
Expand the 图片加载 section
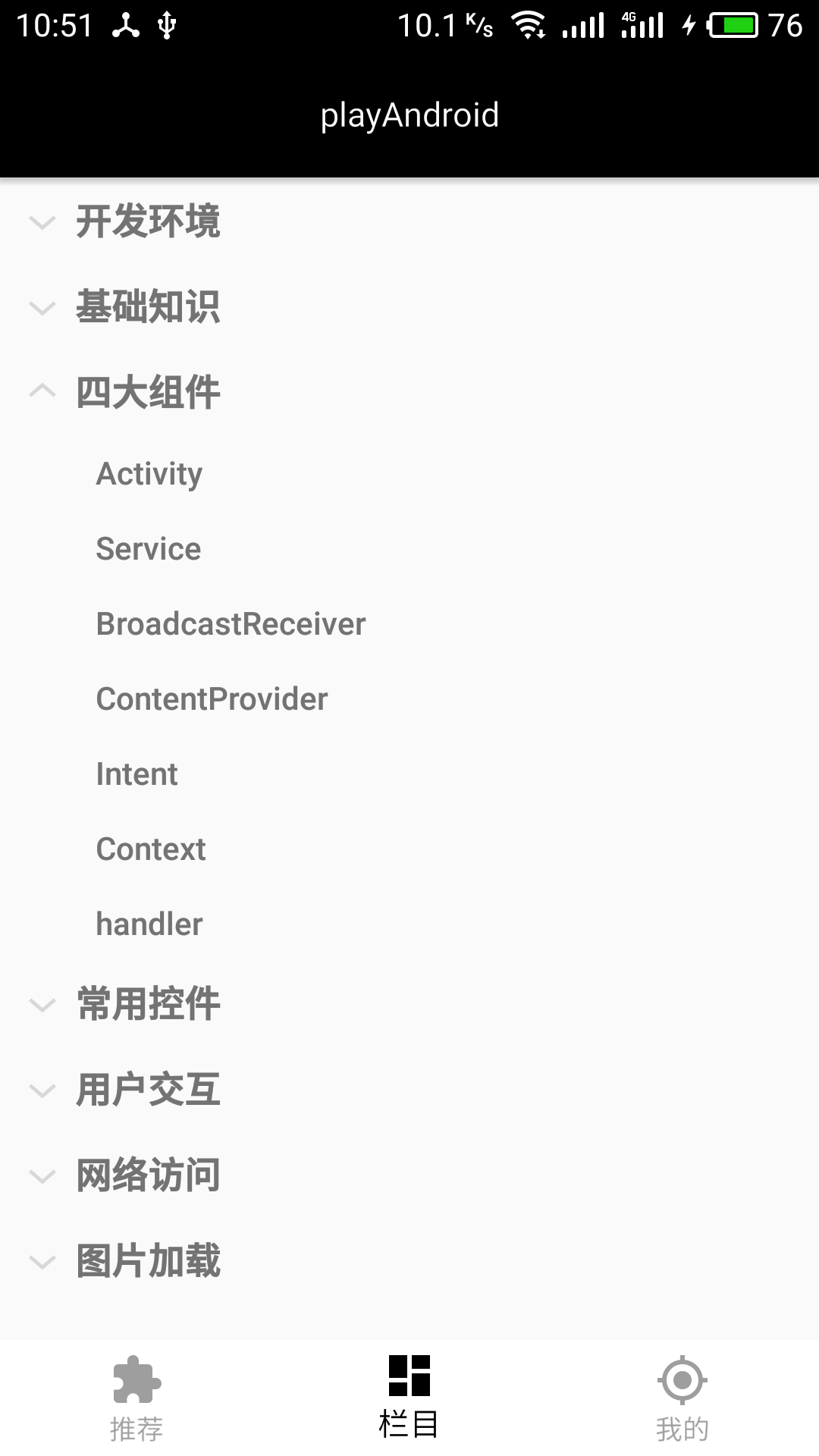pos(409,1262)
